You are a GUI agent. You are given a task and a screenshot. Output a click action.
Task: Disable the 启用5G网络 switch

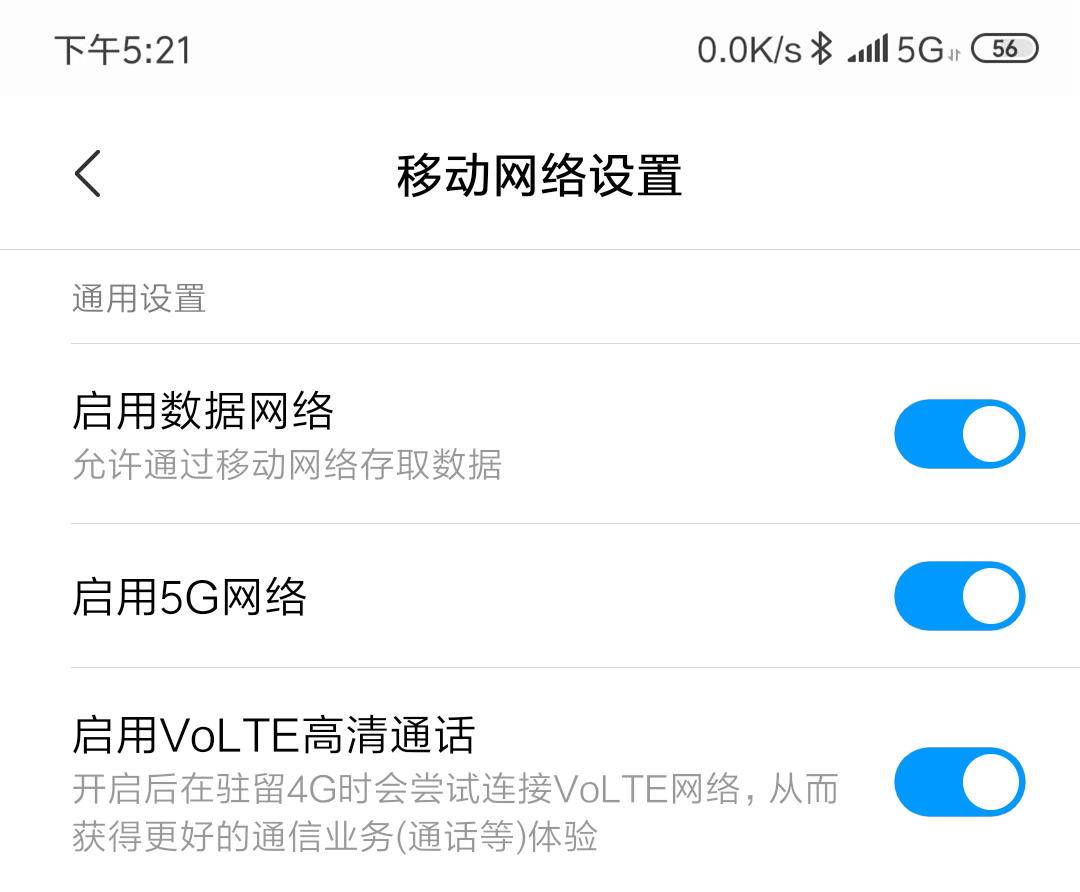pos(959,596)
